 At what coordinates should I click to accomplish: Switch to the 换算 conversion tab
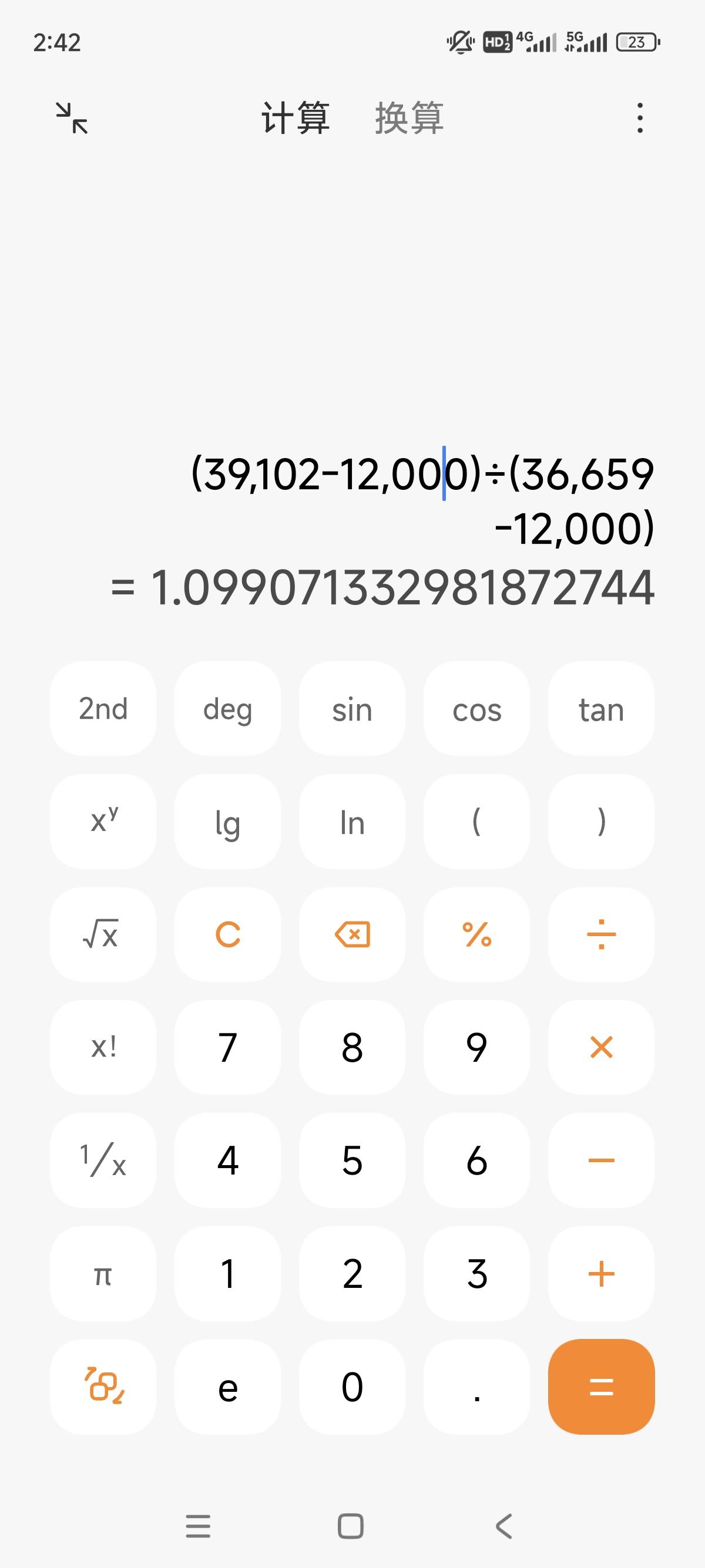(408, 117)
